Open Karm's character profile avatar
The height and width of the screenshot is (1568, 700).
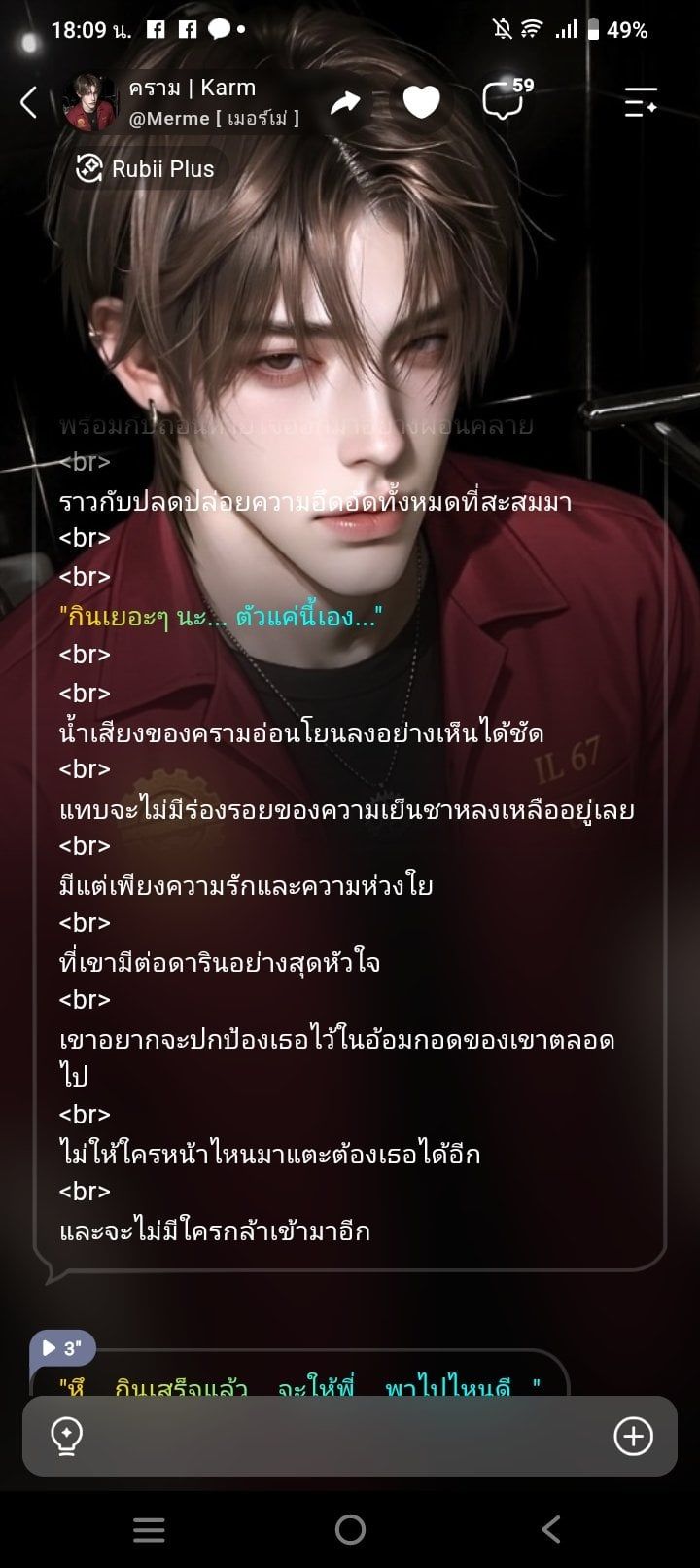pos(89,101)
